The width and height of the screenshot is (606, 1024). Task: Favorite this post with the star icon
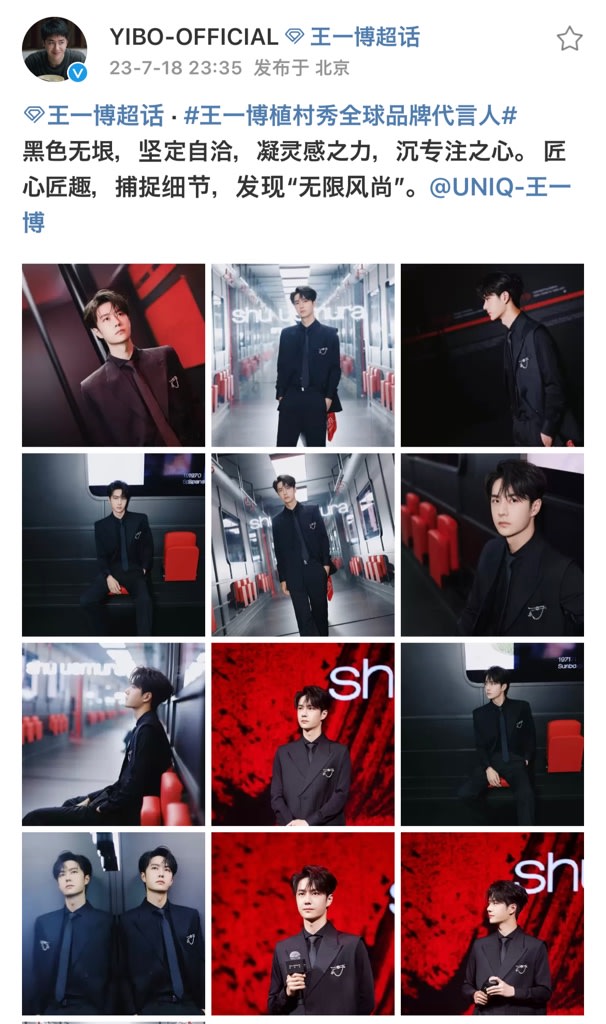click(569, 39)
